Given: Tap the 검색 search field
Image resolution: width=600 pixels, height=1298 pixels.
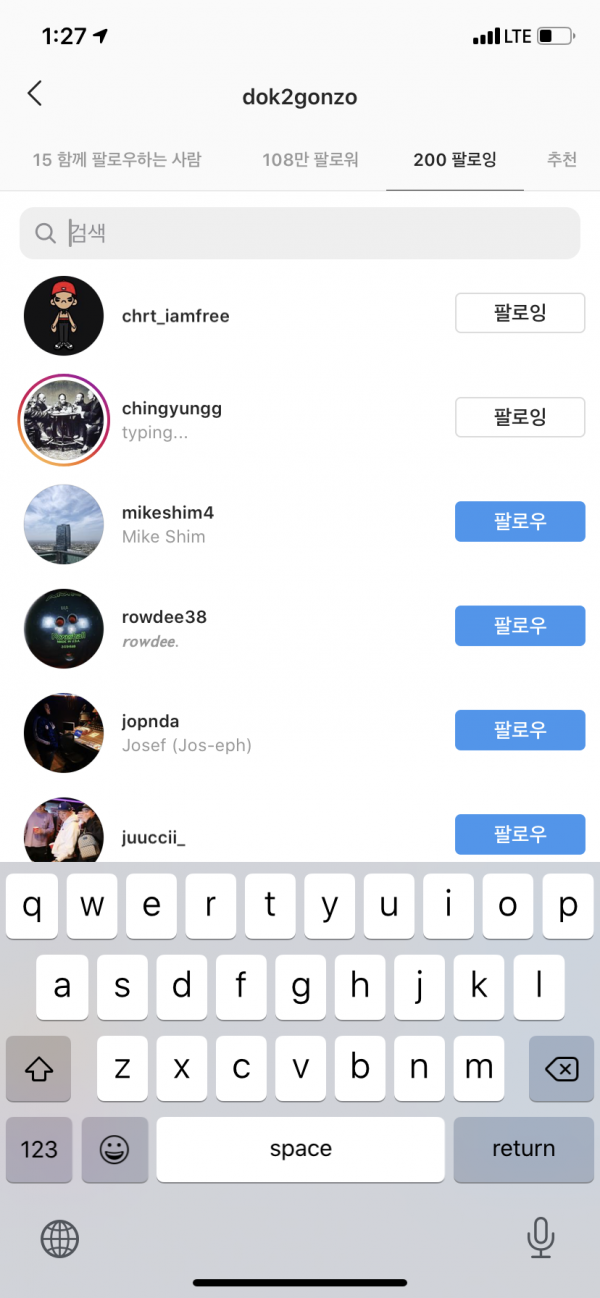Looking at the screenshot, I should [x=300, y=233].
